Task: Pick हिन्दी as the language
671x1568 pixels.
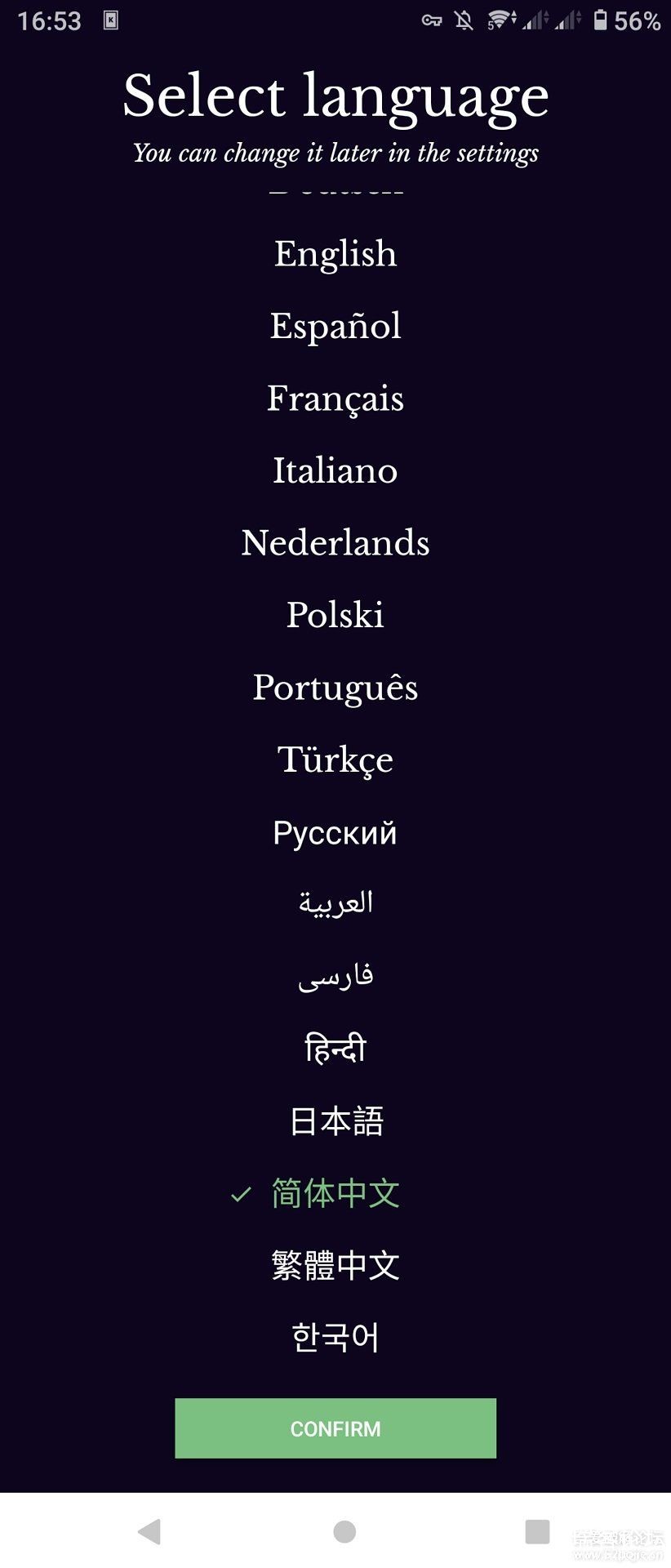Action: pyautogui.click(x=335, y=1049)
